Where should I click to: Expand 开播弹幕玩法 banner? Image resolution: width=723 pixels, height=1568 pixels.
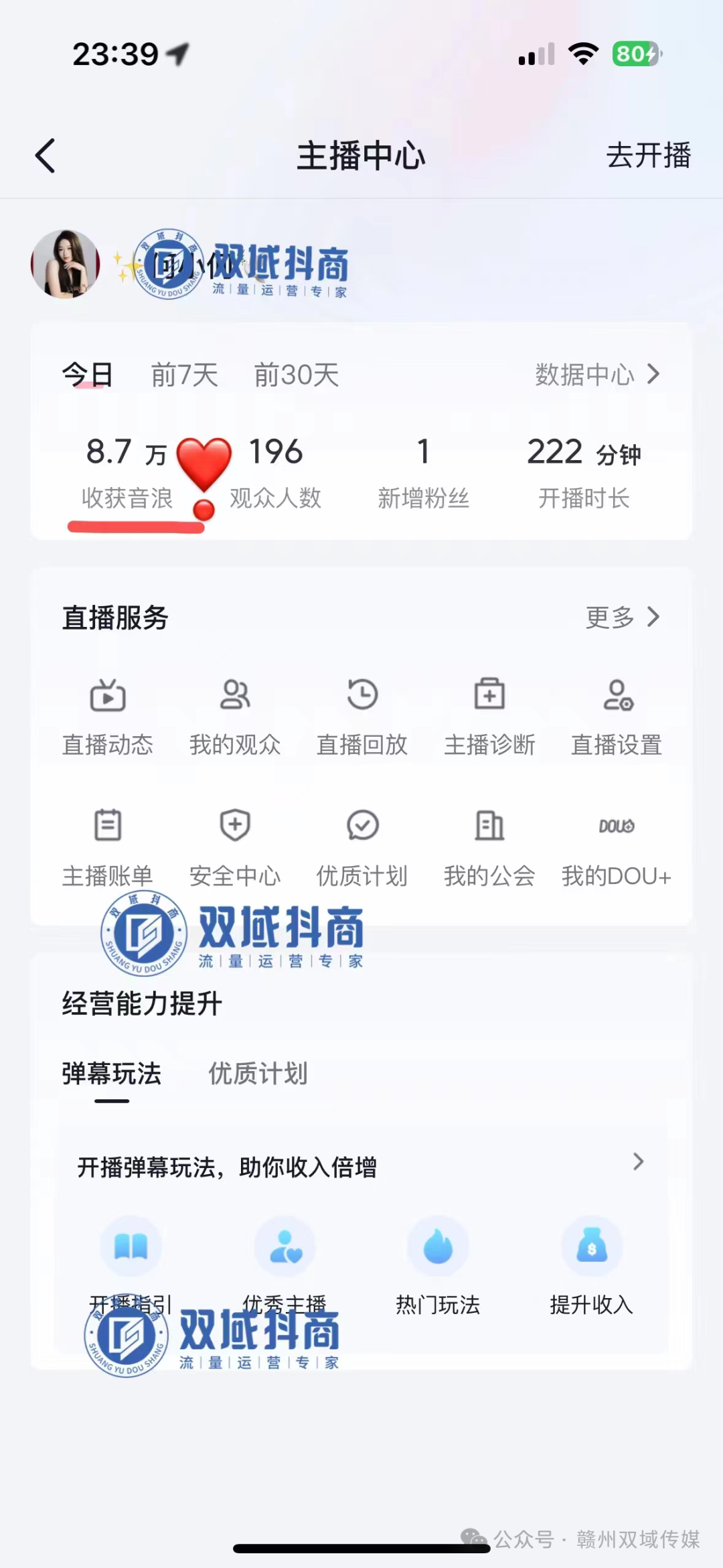pos(361,1166)
